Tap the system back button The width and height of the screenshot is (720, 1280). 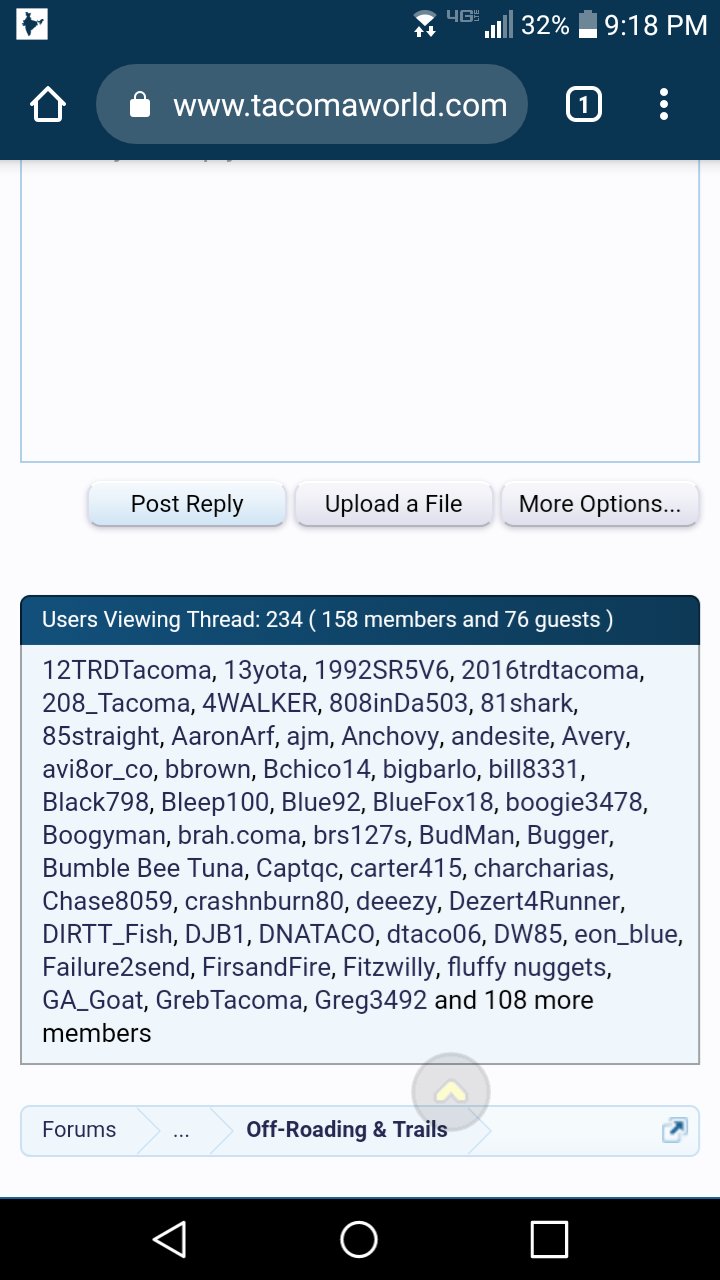pyautogui.click(x=170, y=1239)
